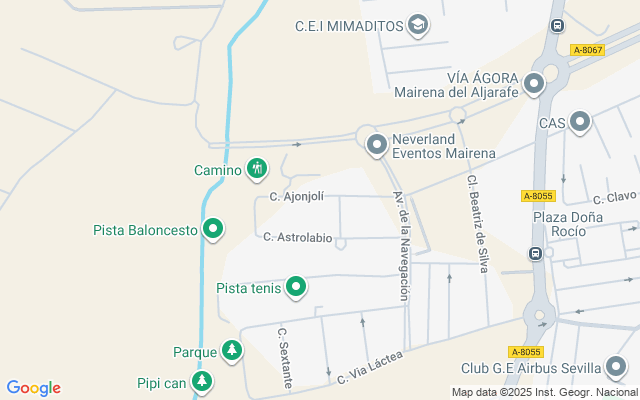Image resolution: width=640 pixels, height=400 pixels.
Task: Open the CAS place pin
Action: click(x=579, y=123)
